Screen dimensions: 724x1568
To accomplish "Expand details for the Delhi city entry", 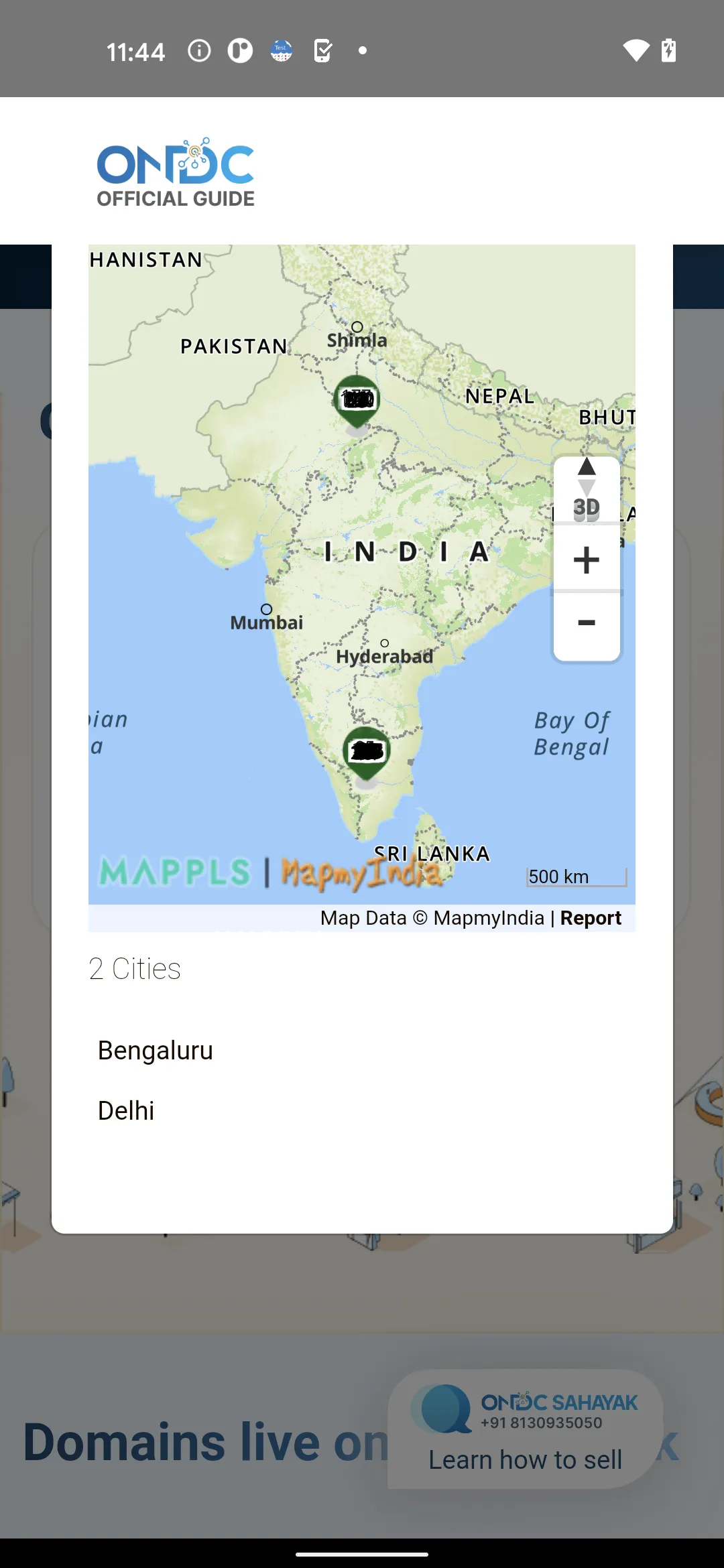I will click(126, 1110).
